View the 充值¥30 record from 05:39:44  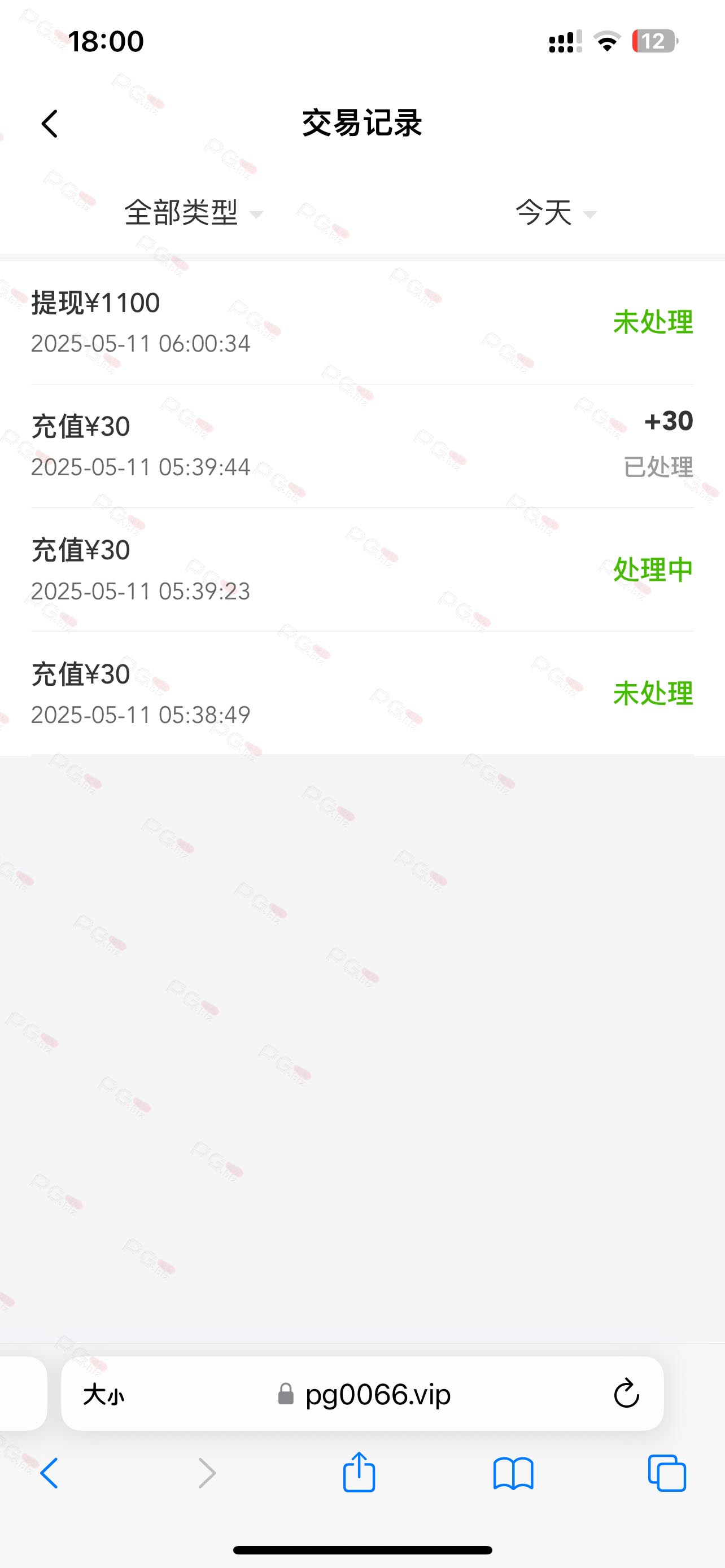pyautogui.click(x=362, y=446)
